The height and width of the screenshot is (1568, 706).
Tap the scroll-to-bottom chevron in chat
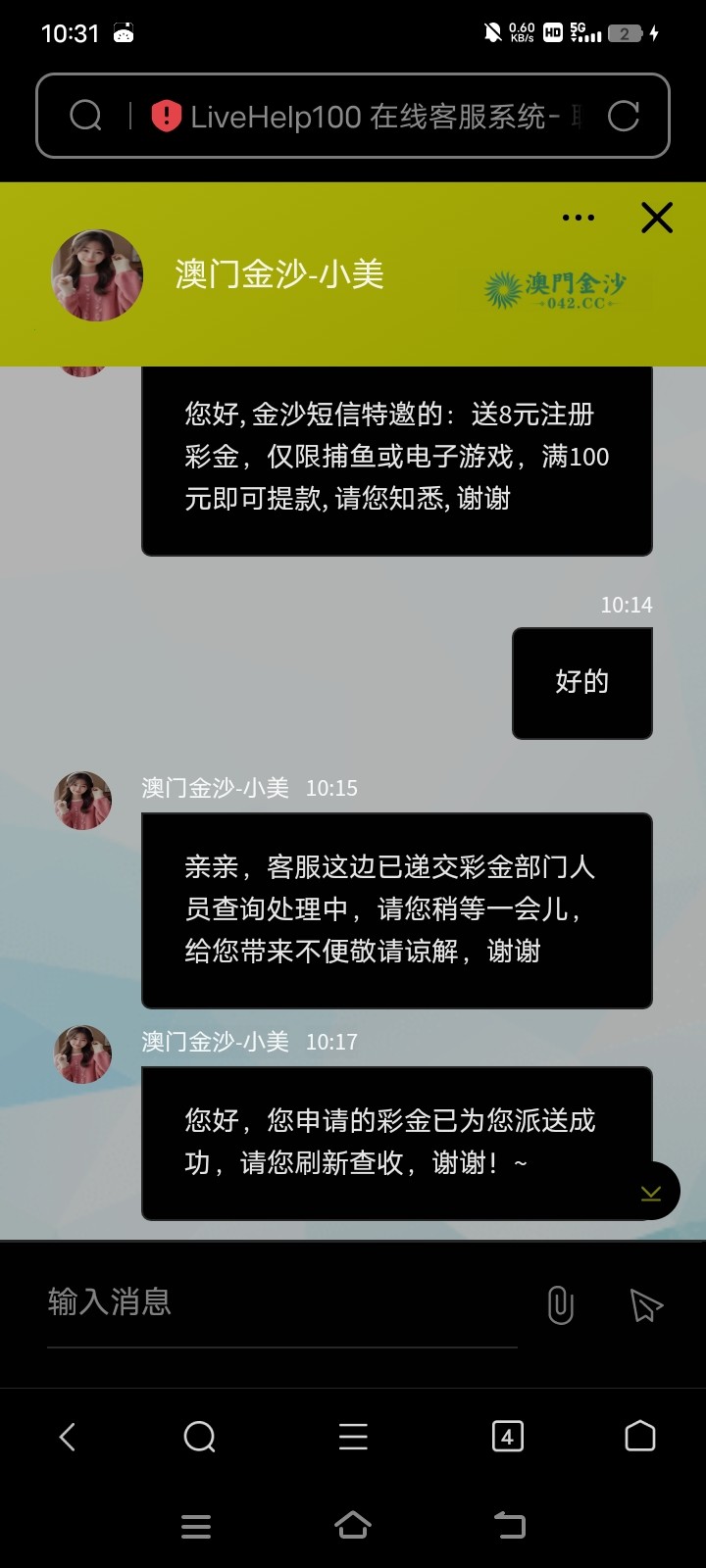pos(649,1192)
